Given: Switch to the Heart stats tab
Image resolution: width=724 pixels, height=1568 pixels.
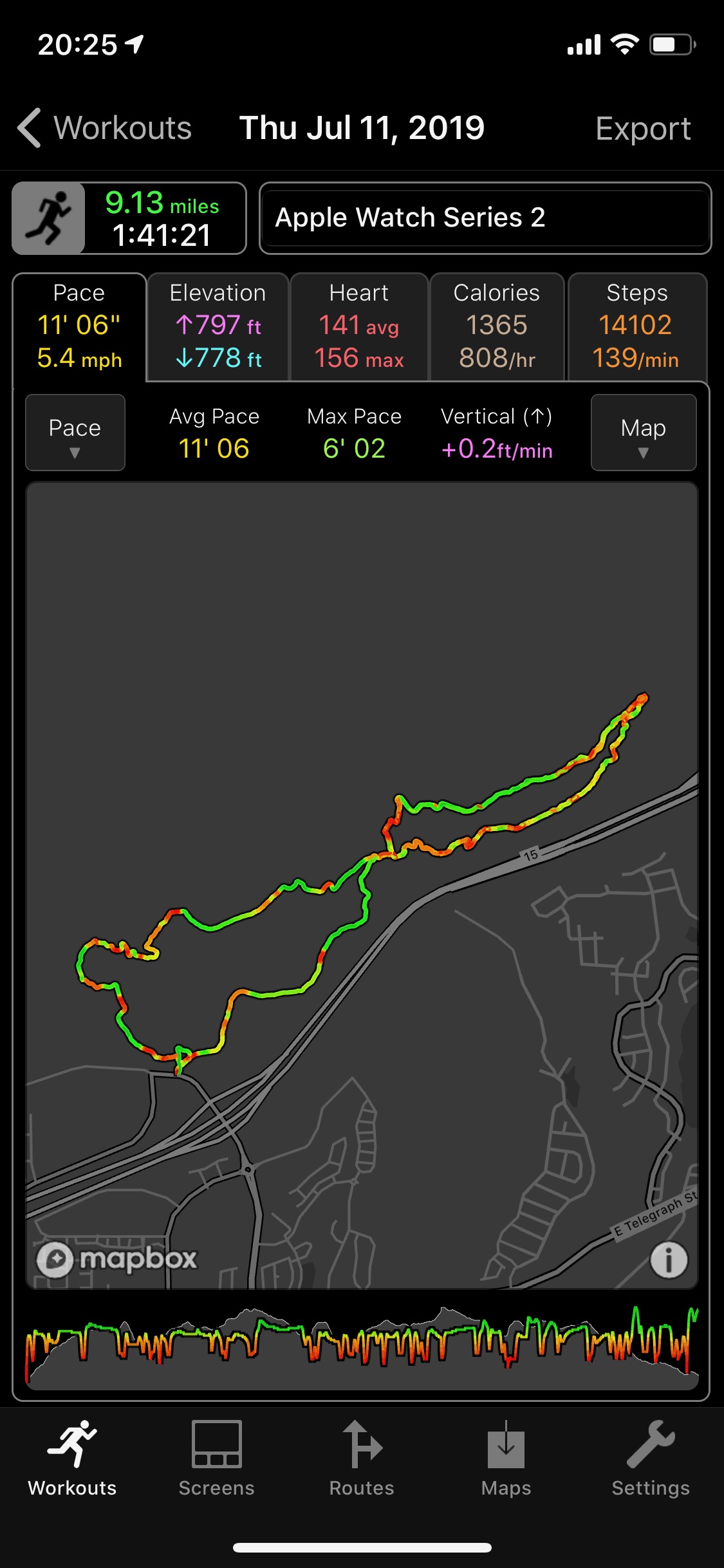Looking at the screenshot, I should coord(359,327).
